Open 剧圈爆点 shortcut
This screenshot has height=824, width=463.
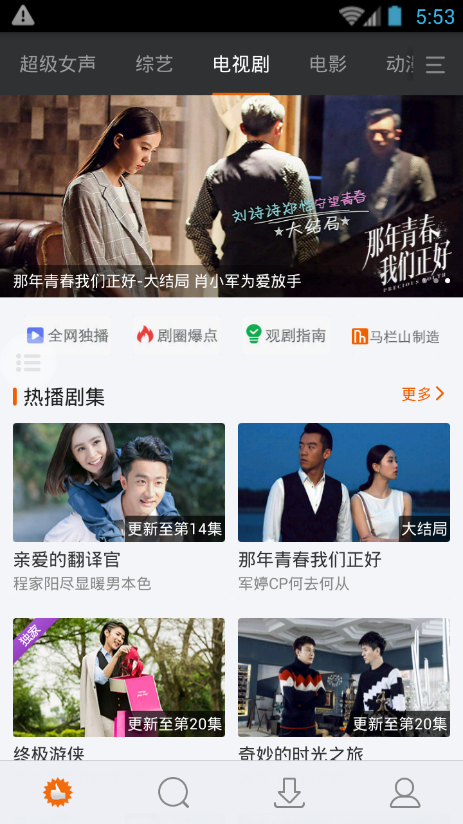[177, 335]
